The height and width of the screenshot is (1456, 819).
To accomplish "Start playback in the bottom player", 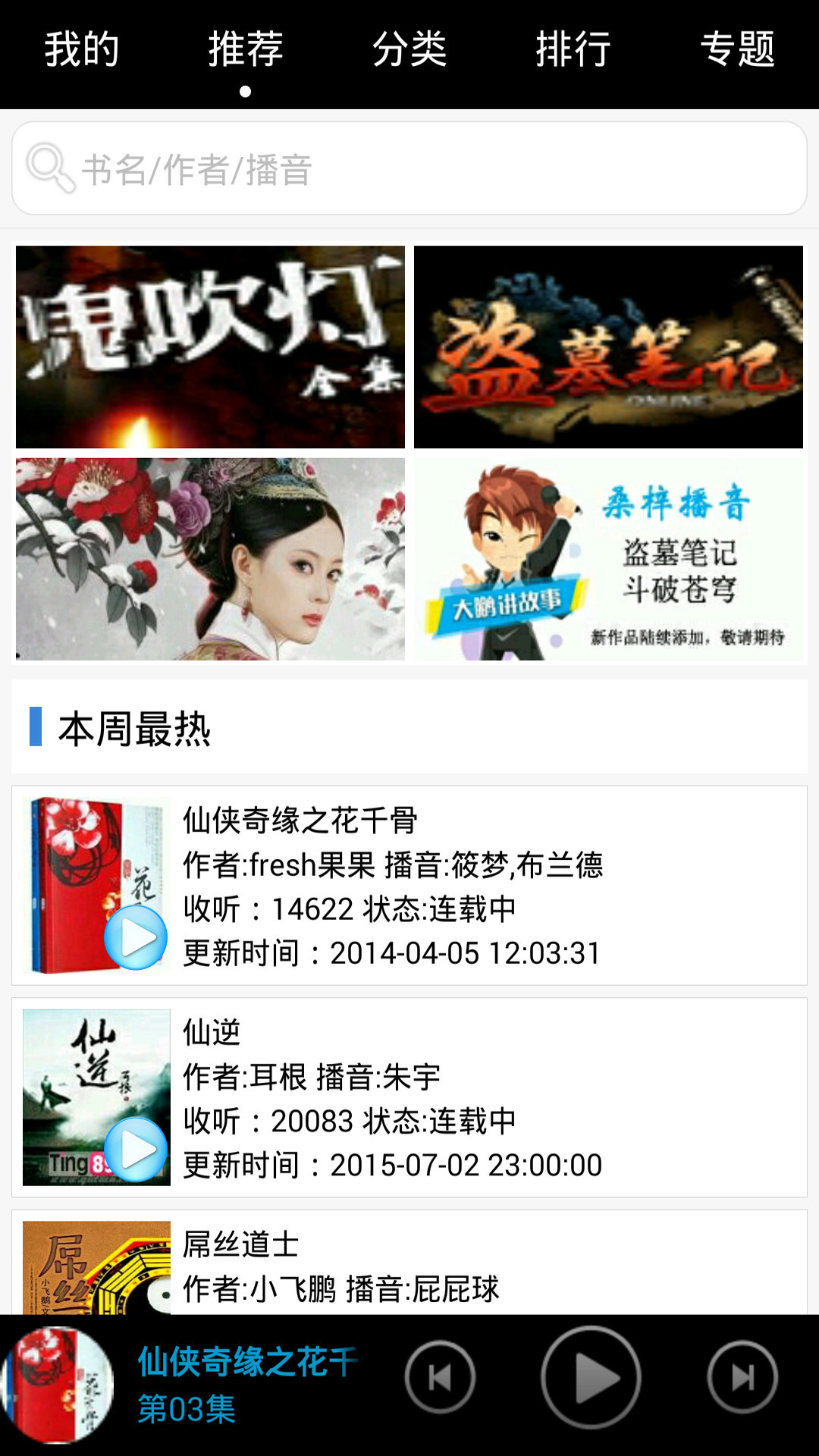I will pyautogui.click(x=591, y=1377).
